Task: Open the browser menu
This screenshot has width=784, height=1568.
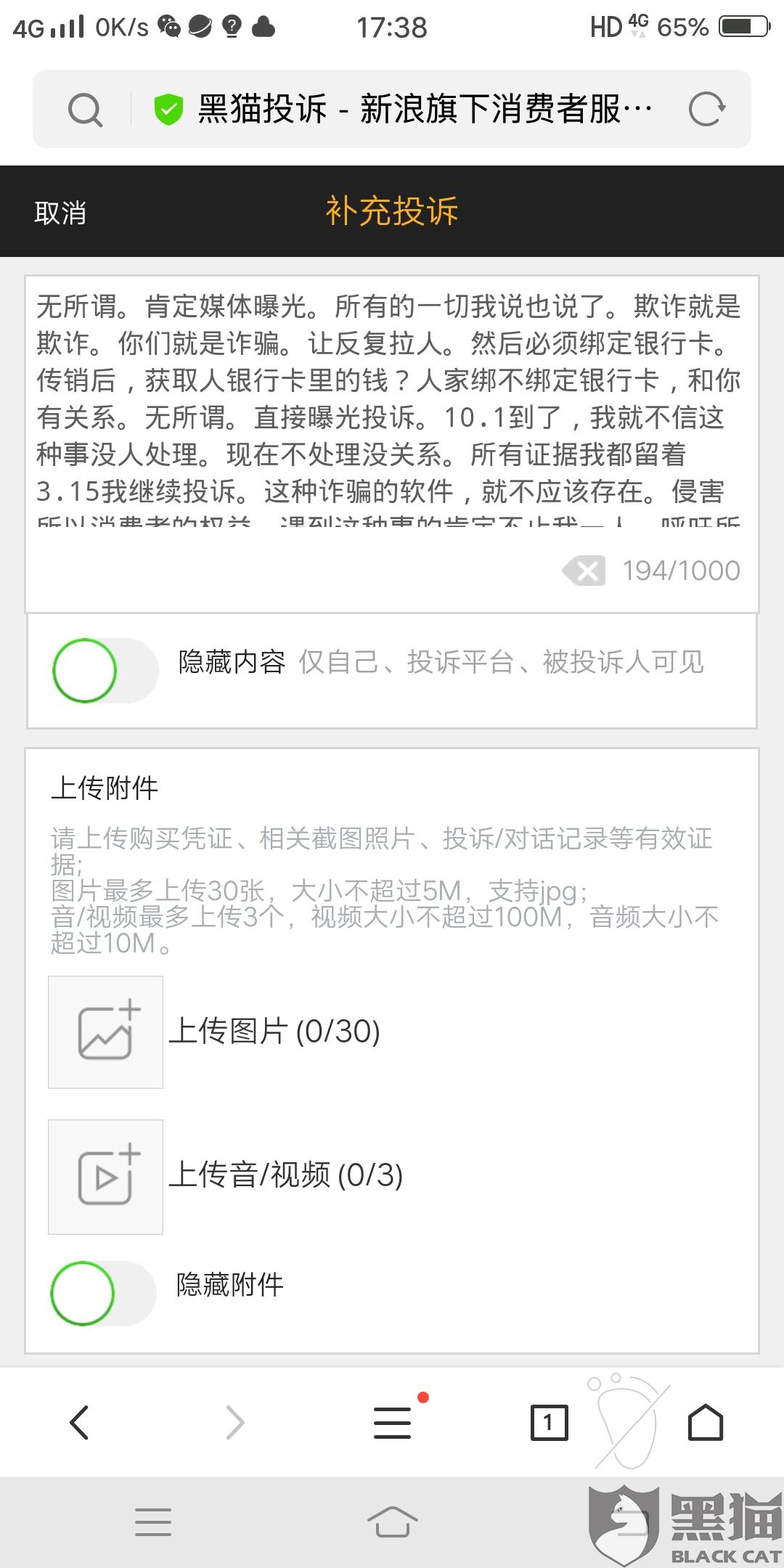Action: [x=393, y=1422]
